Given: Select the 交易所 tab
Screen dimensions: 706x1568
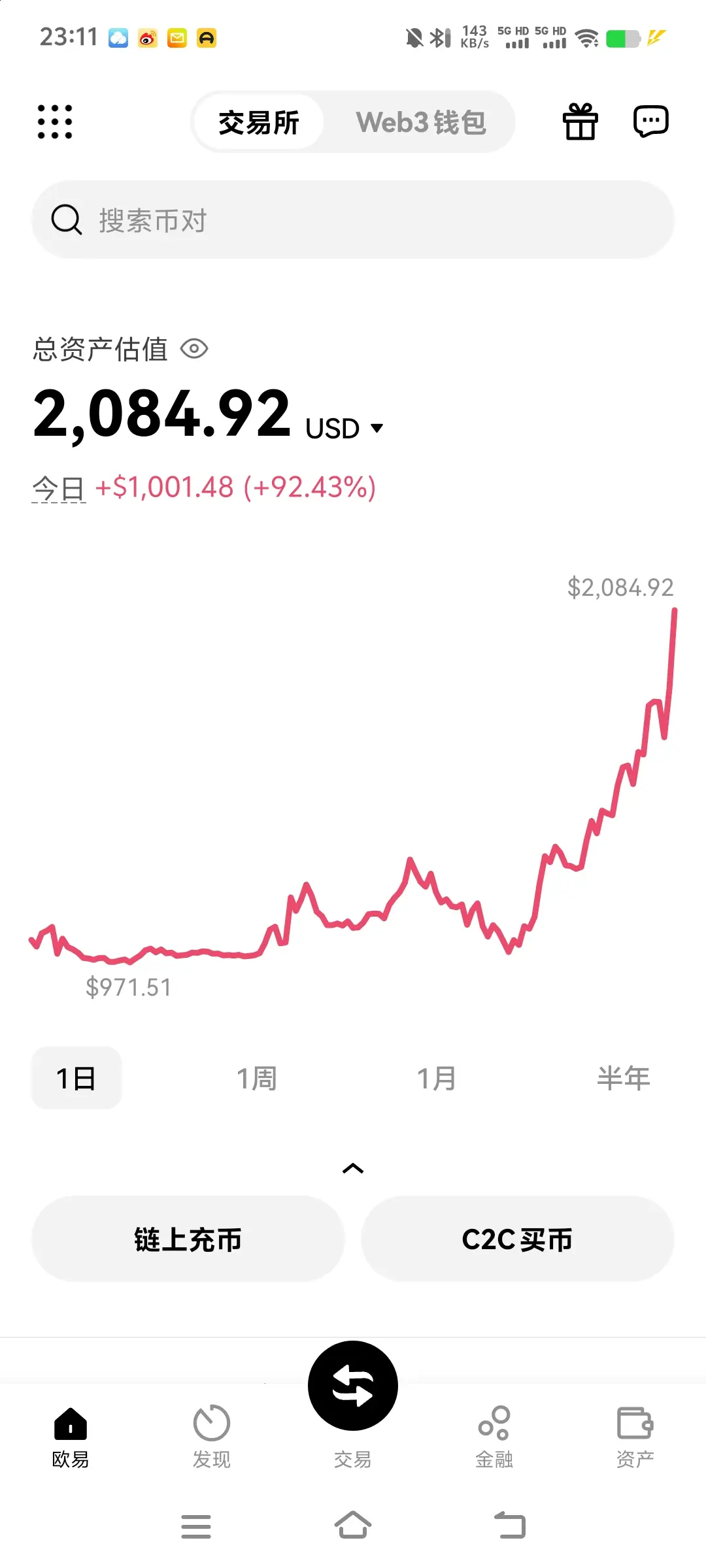Looking at the screenshot, I should (x=259, y=122).
